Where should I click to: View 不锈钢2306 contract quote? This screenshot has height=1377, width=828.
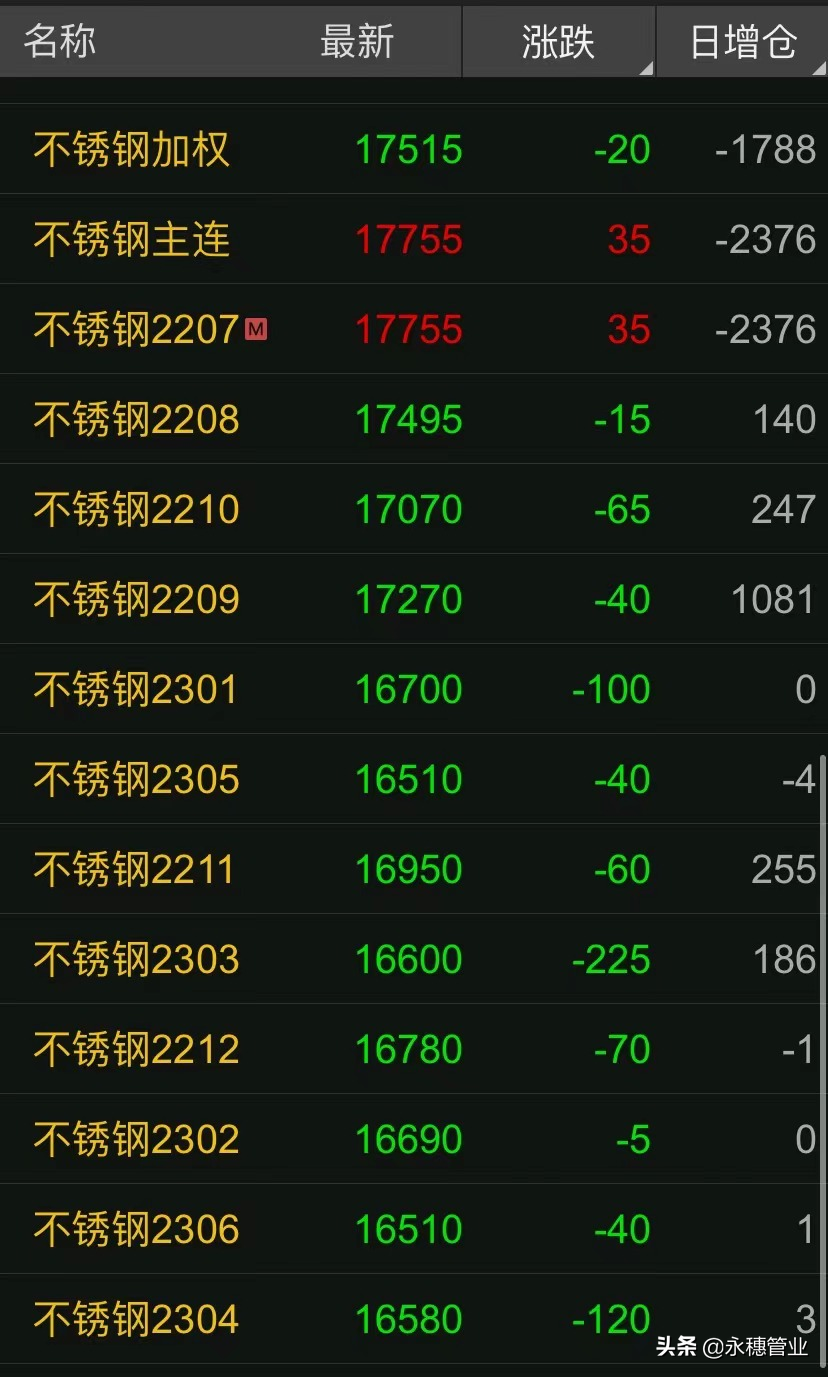[414, 1229]
